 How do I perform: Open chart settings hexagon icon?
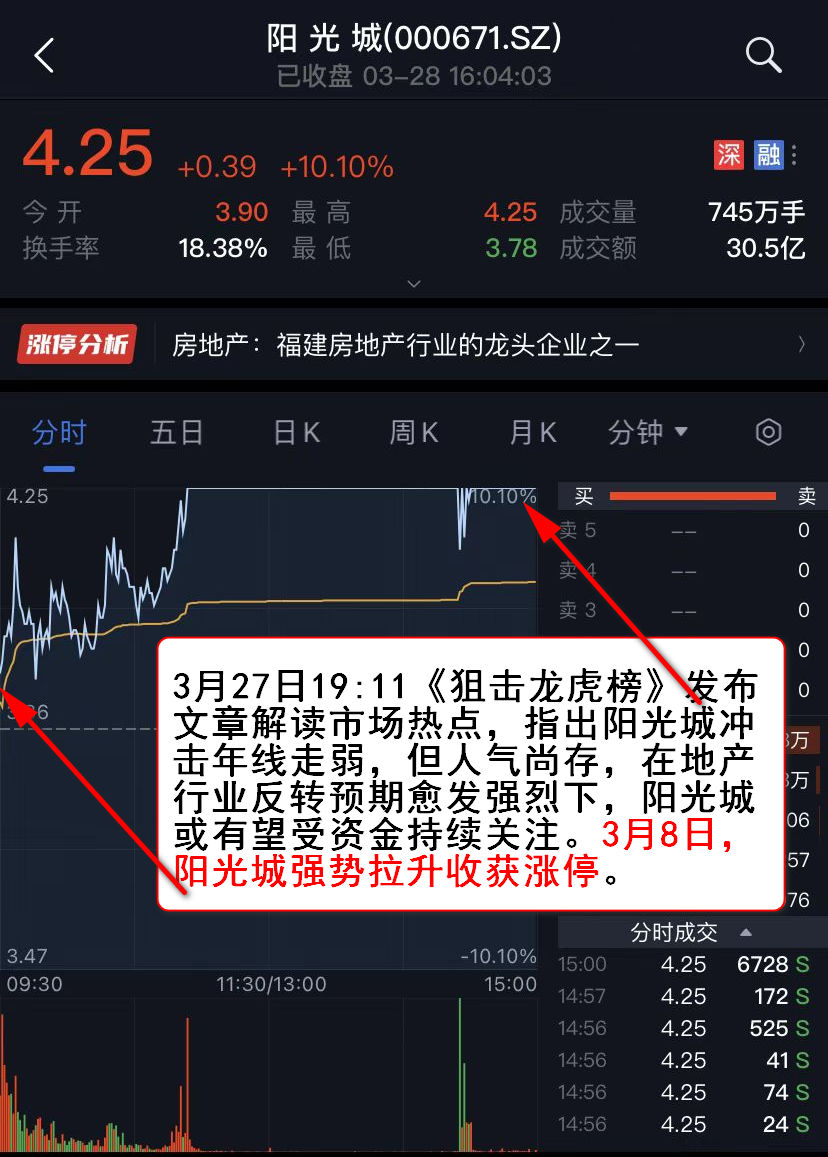click(767, 433)
